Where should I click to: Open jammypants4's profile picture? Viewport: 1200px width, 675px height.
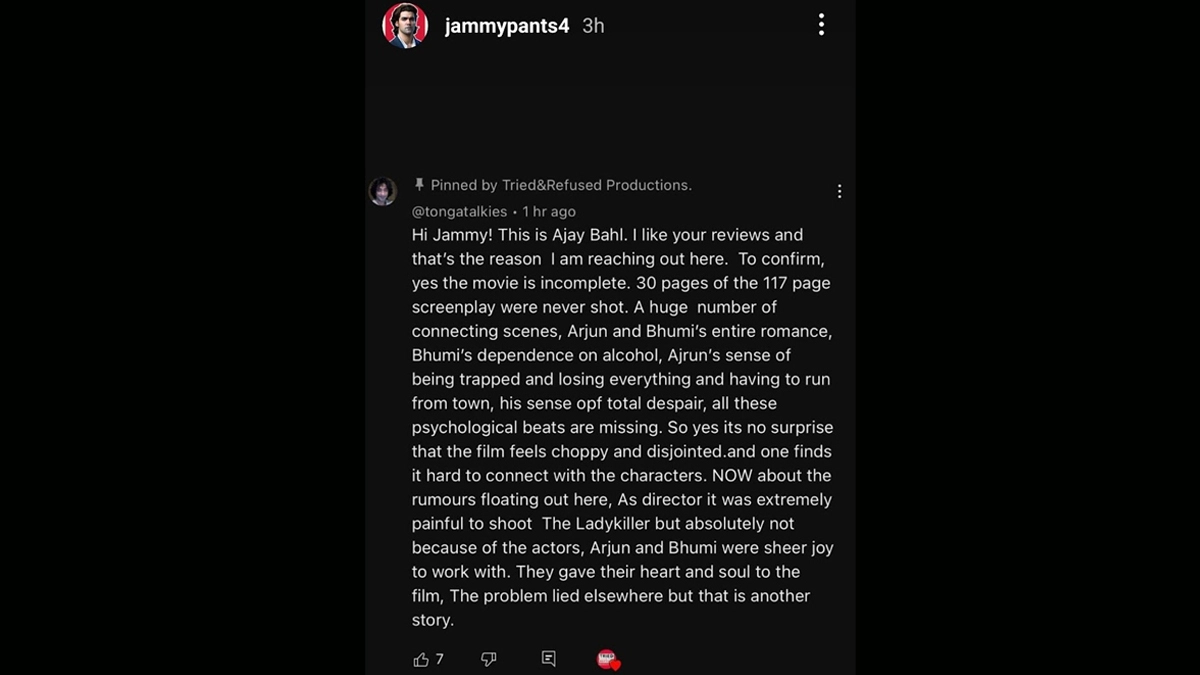click(x=405, y=26)
